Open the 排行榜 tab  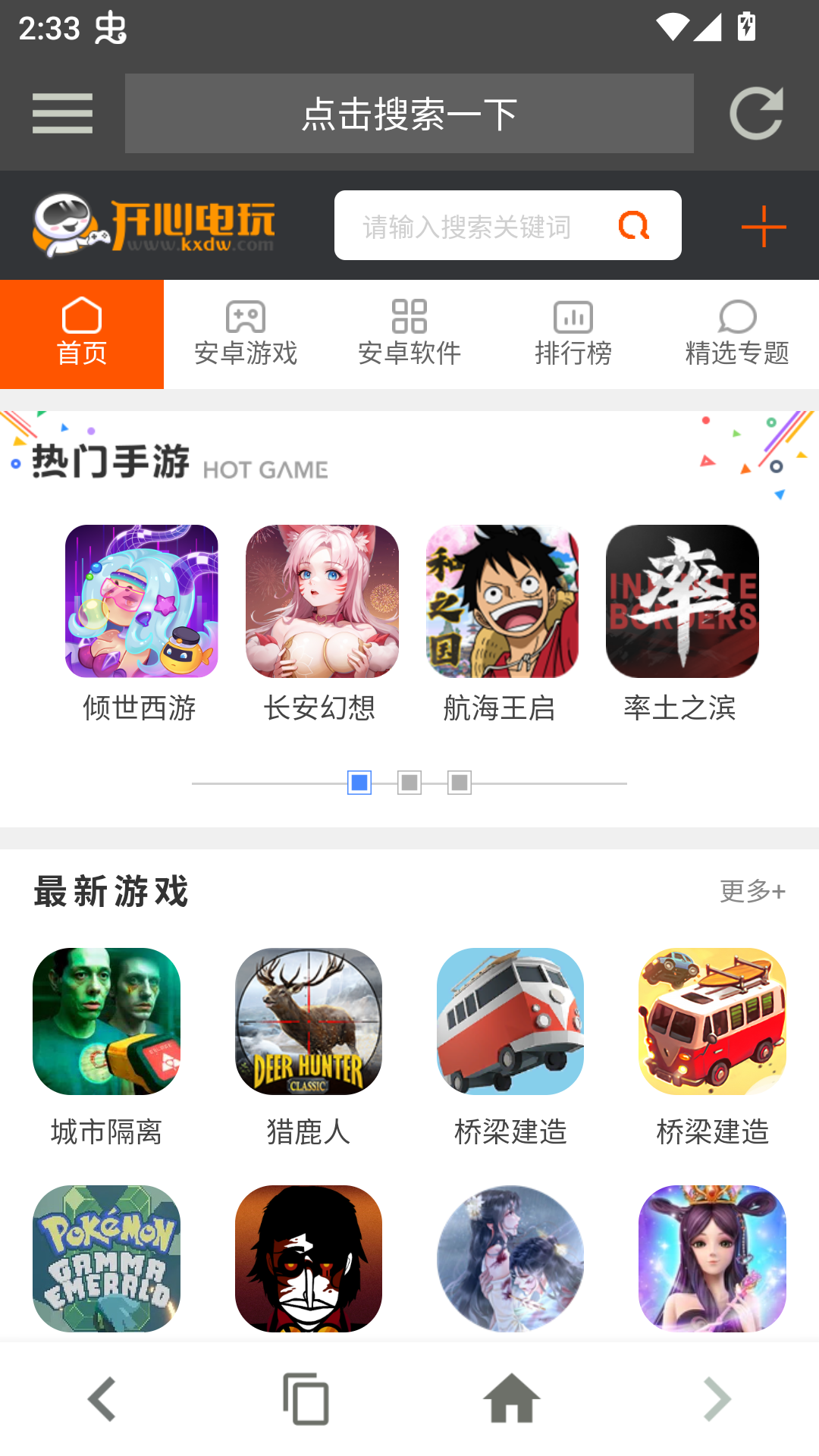tap(573, 334)
